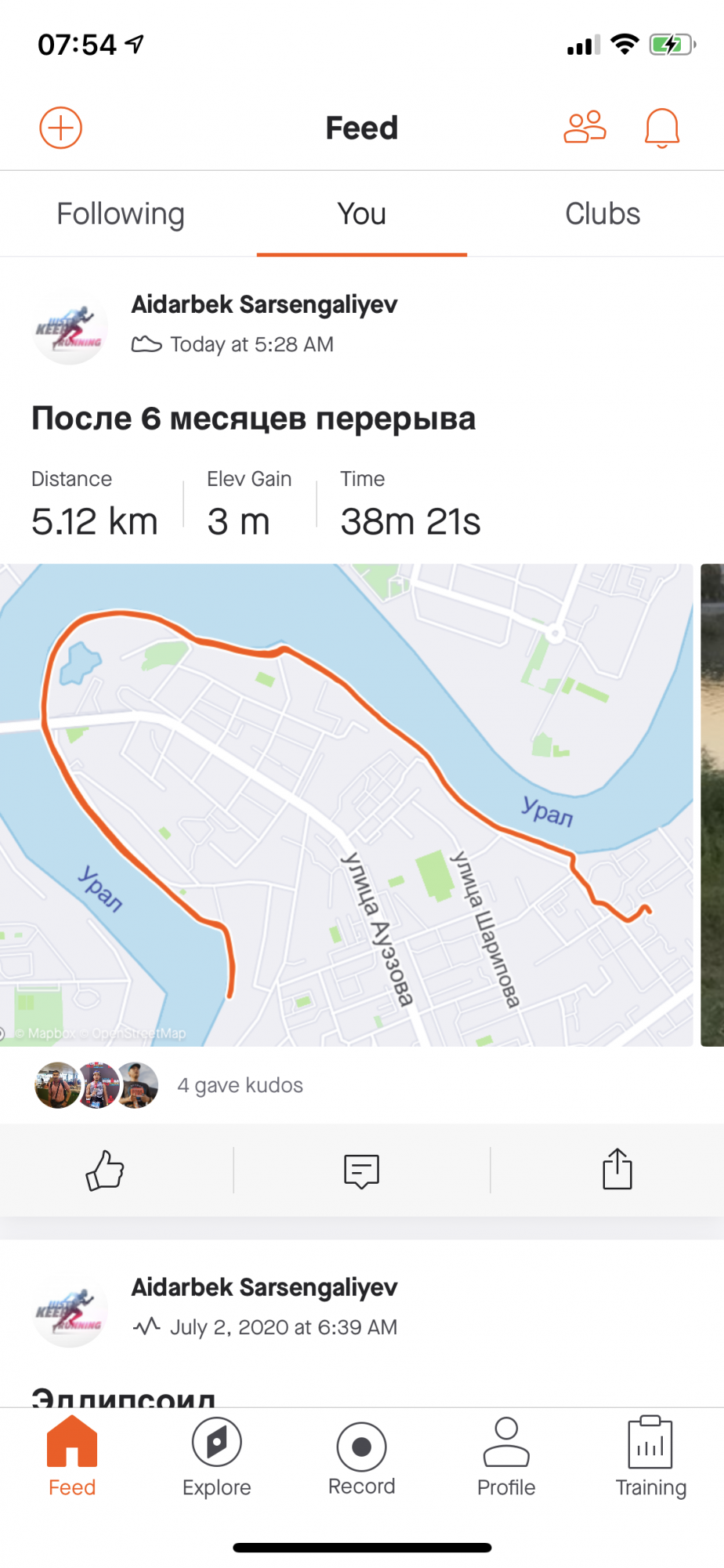Open the Training tab
The image size is (724, 1568).
(x=650, y=1457)
